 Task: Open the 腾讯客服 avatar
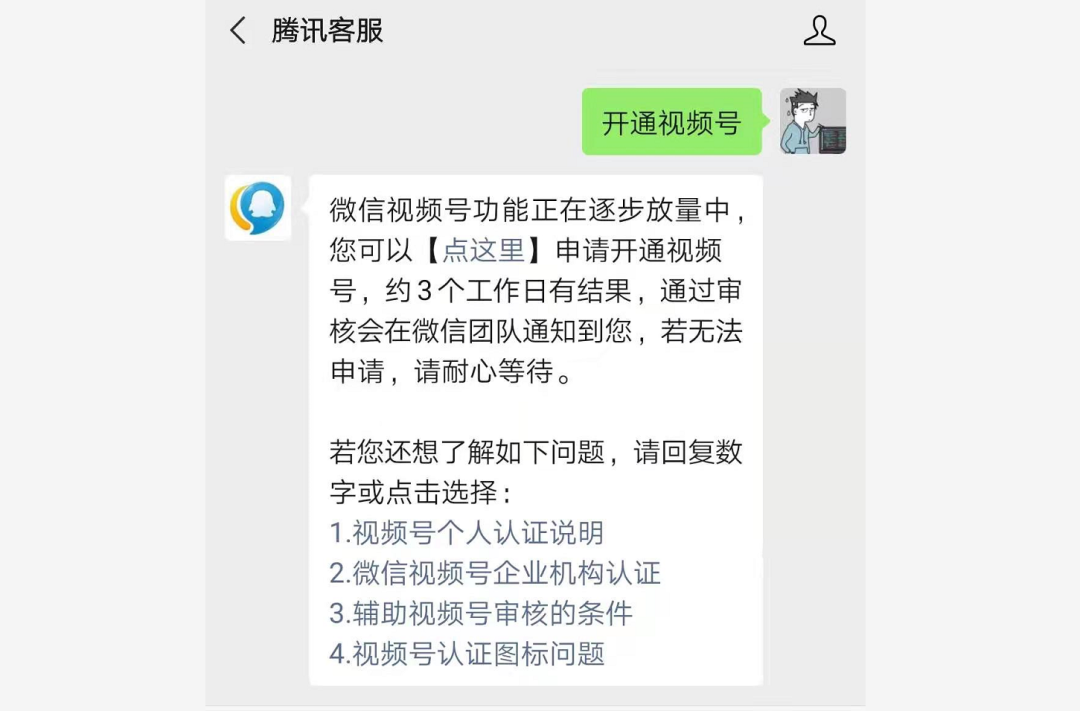[258, 208]
